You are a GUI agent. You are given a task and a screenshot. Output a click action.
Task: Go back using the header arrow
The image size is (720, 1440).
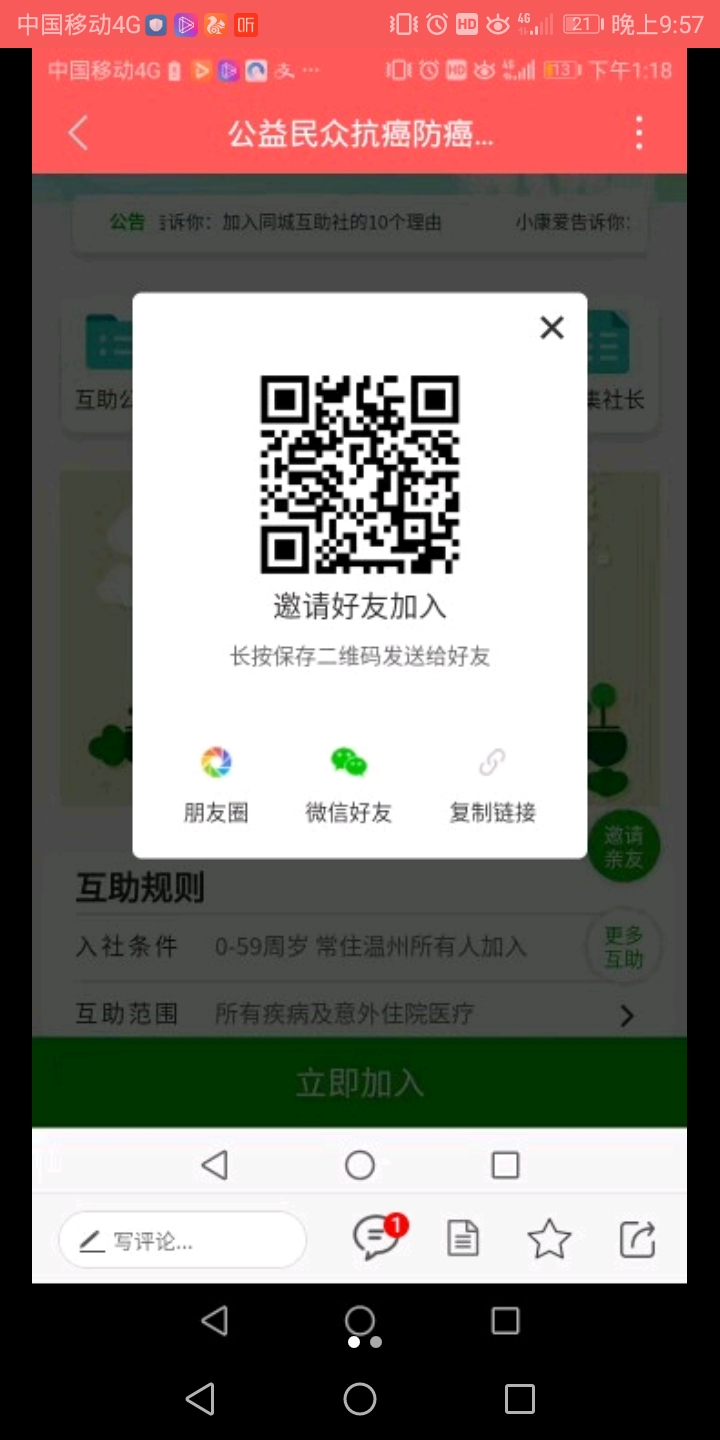[78, 132]
